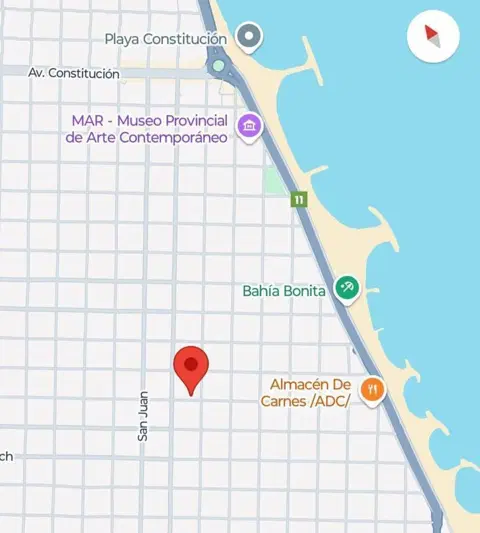Viewport: 480px width, 533px height.
Task: Select the MAR Museo Provincial museum pin
Action: (x=249, y=128)
